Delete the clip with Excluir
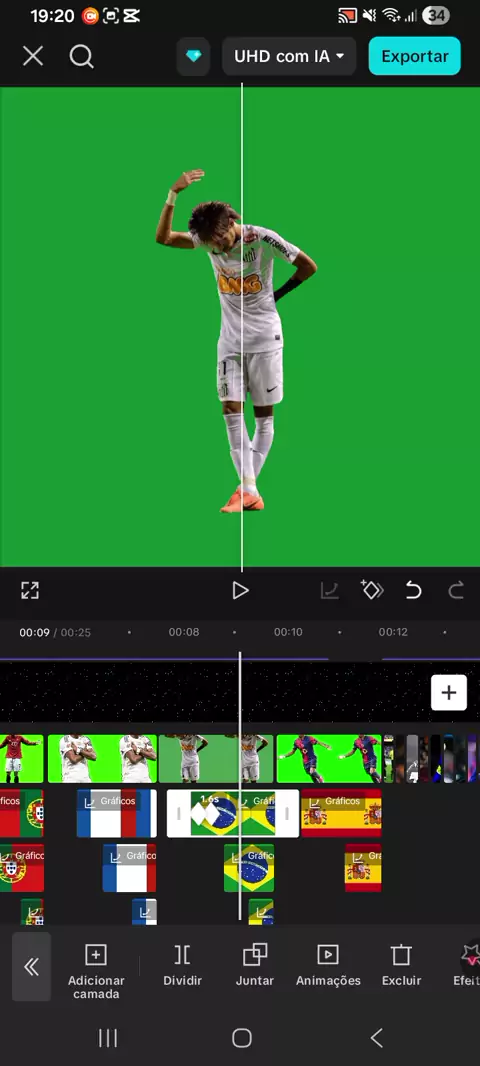The image size is (480, 1066). pos(401,965)
